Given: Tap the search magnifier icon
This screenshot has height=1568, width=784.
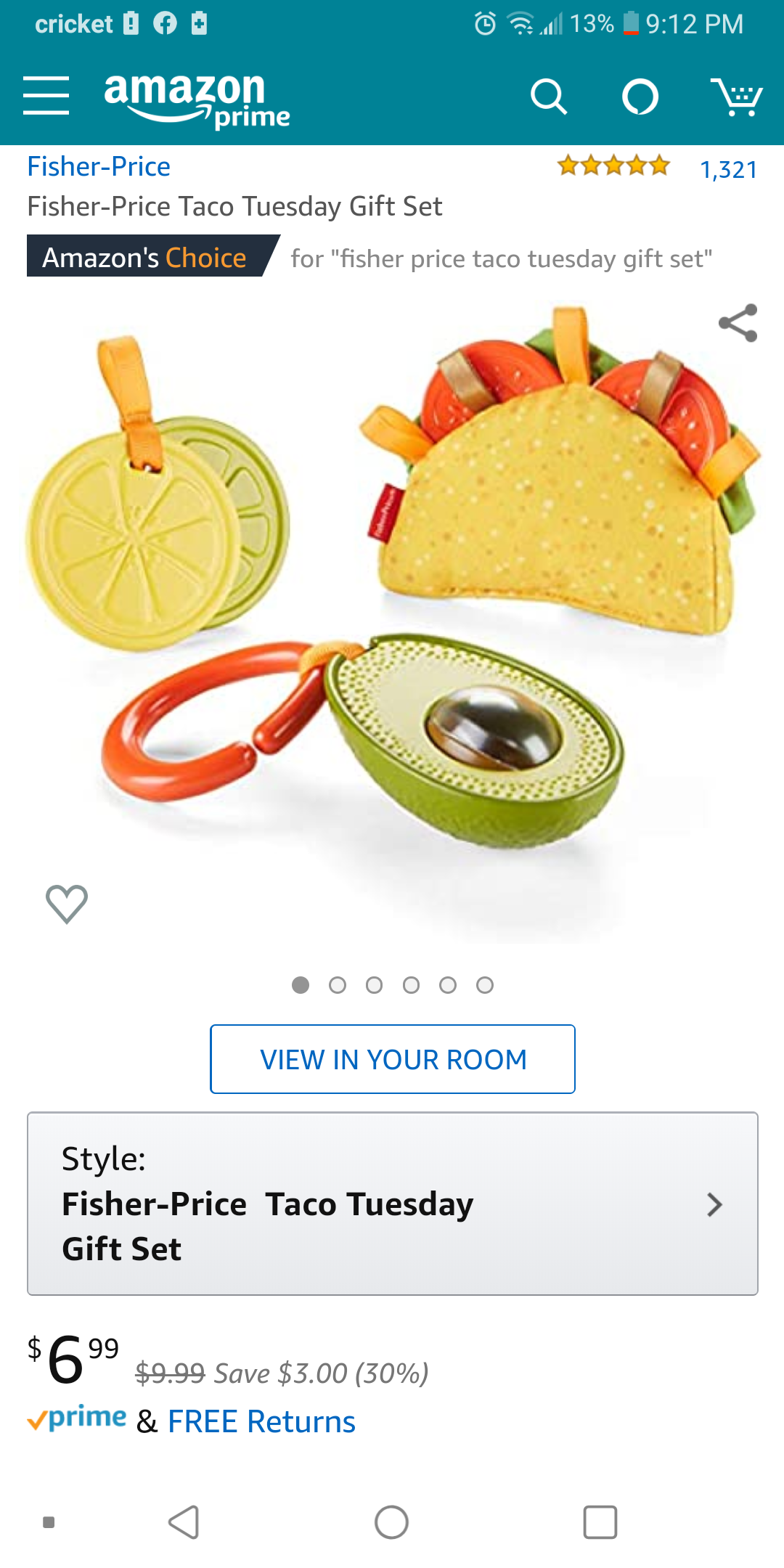Looking at the screenshot, I should 549,97.
